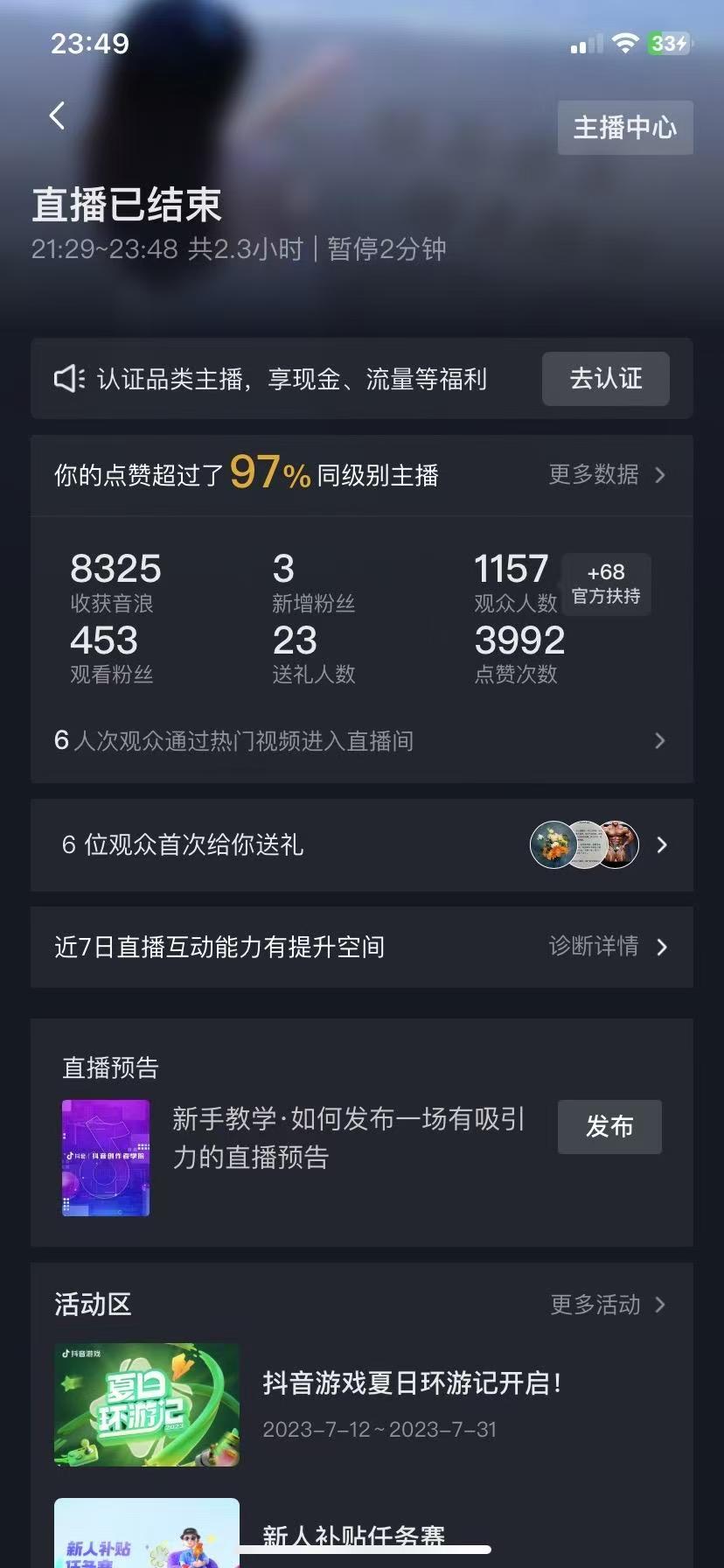
Task: Open 更多活动 in the activity section
Action: point(607,1305)
